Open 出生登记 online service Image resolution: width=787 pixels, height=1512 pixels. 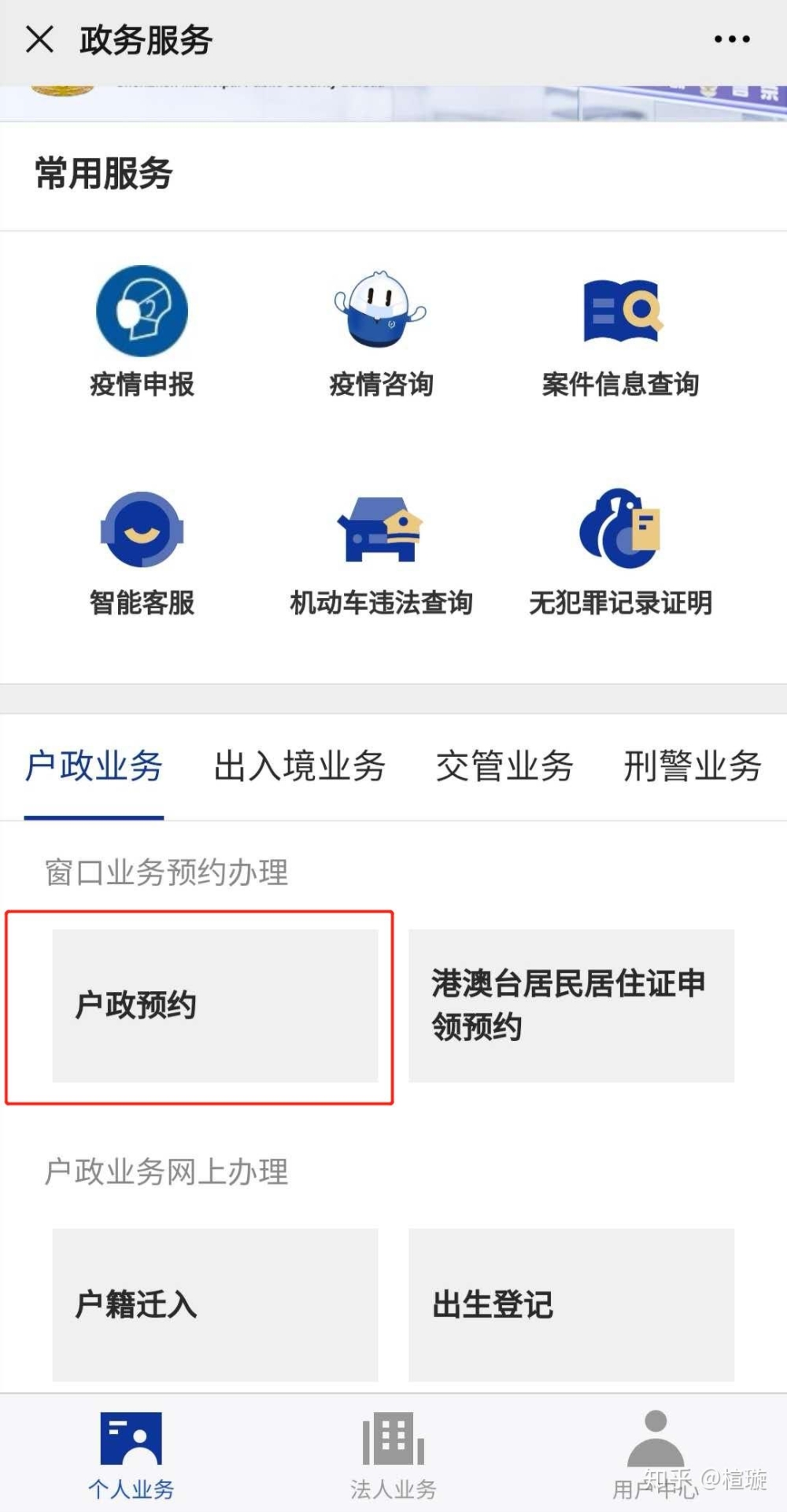click(x=571, y=1304)
